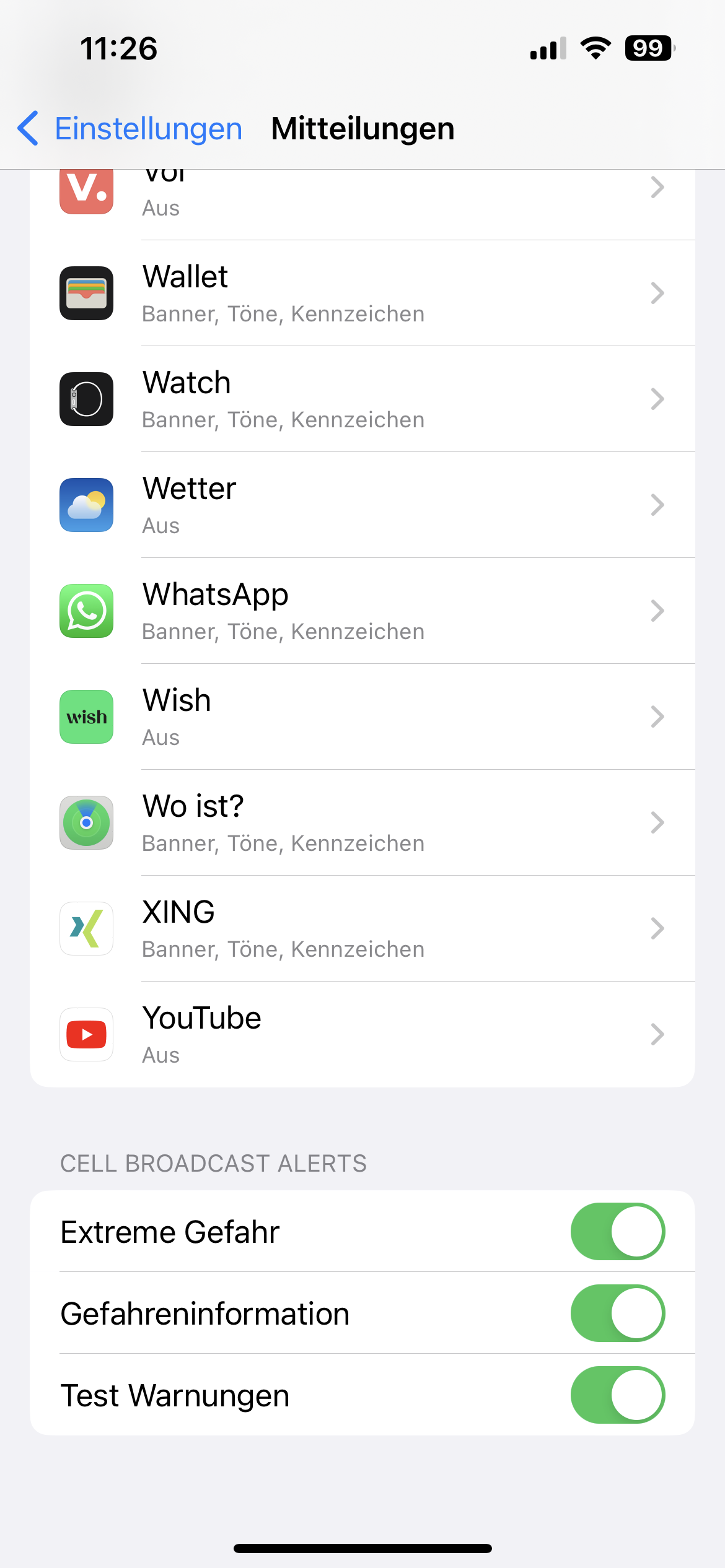Open YouTube notification settings
Viewport: 725px width, 1568px height.
click(x=362, y=1035)
